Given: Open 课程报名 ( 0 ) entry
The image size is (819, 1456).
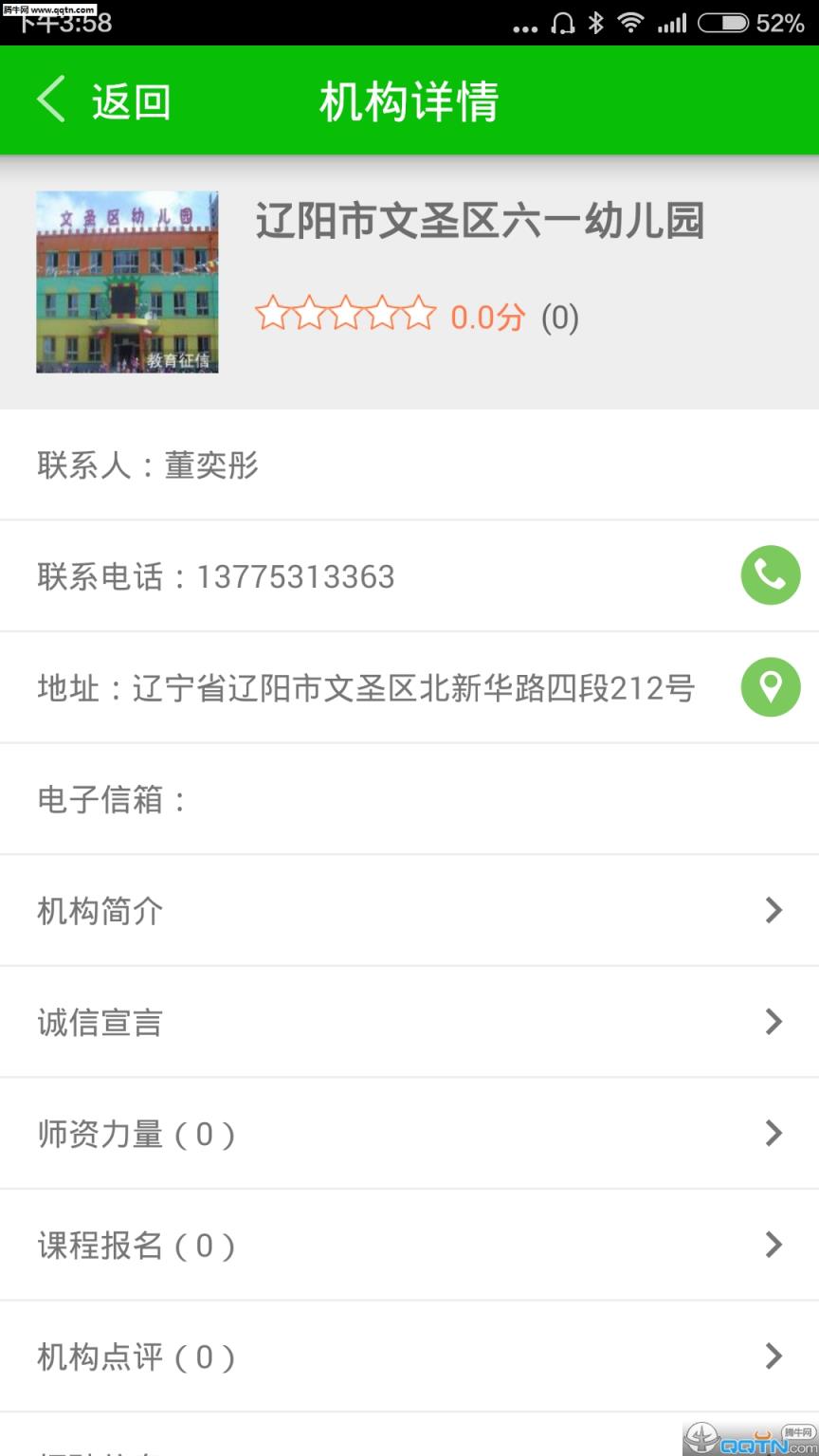Looking at the screenshot, I should point(409,1246).
